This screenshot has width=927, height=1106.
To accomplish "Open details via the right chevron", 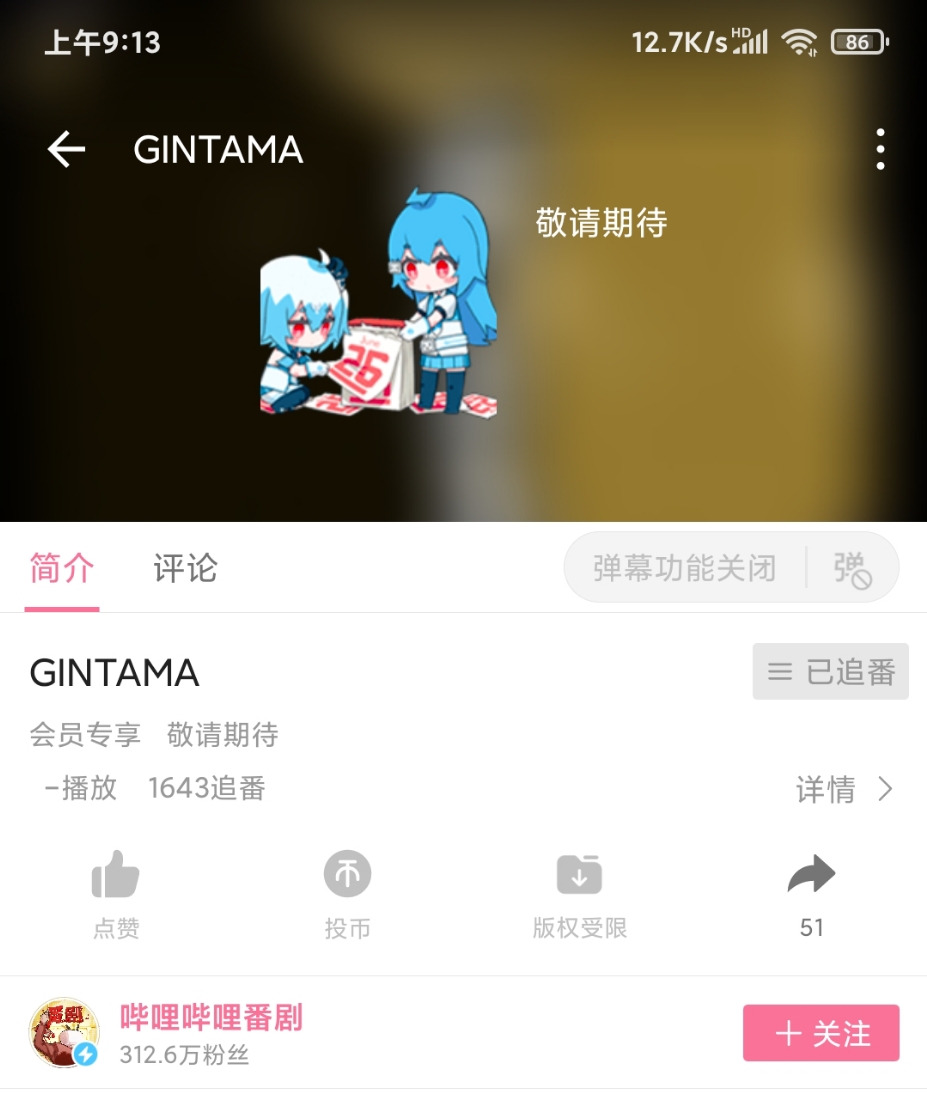I will [884, 790].
